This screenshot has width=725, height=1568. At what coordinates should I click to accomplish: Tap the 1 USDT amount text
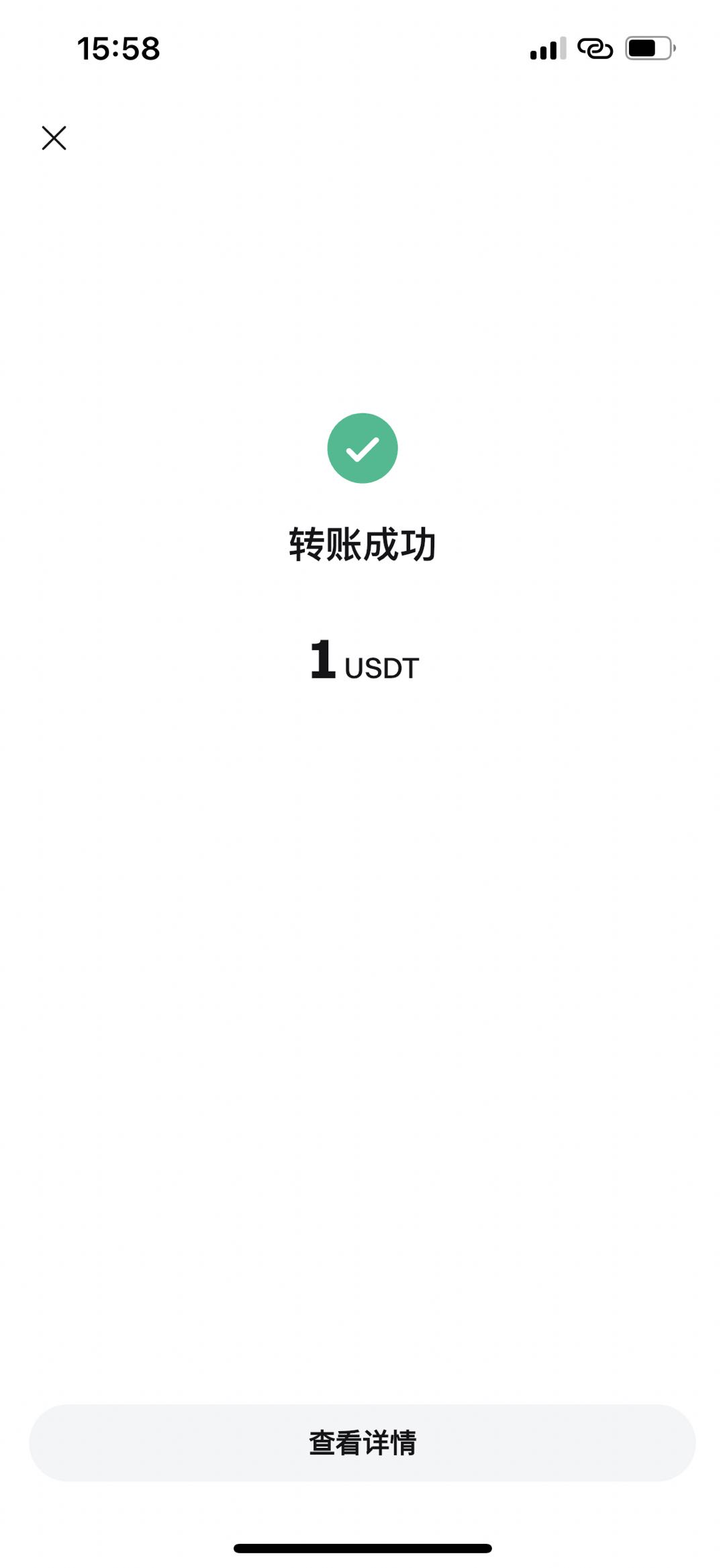pos(362,664)
